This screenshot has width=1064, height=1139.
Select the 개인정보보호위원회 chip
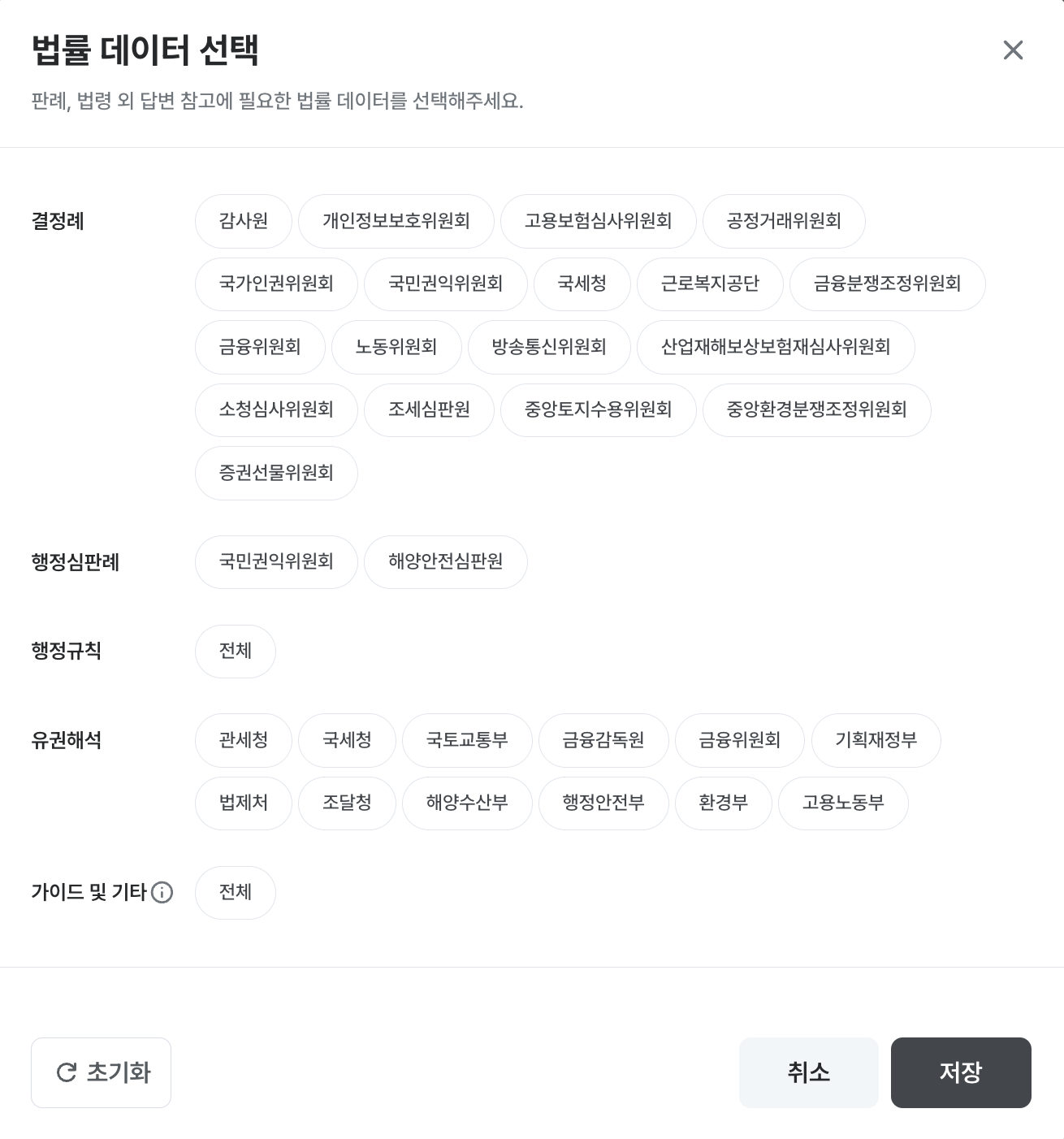pyautogui.click(x=396, y=221)
